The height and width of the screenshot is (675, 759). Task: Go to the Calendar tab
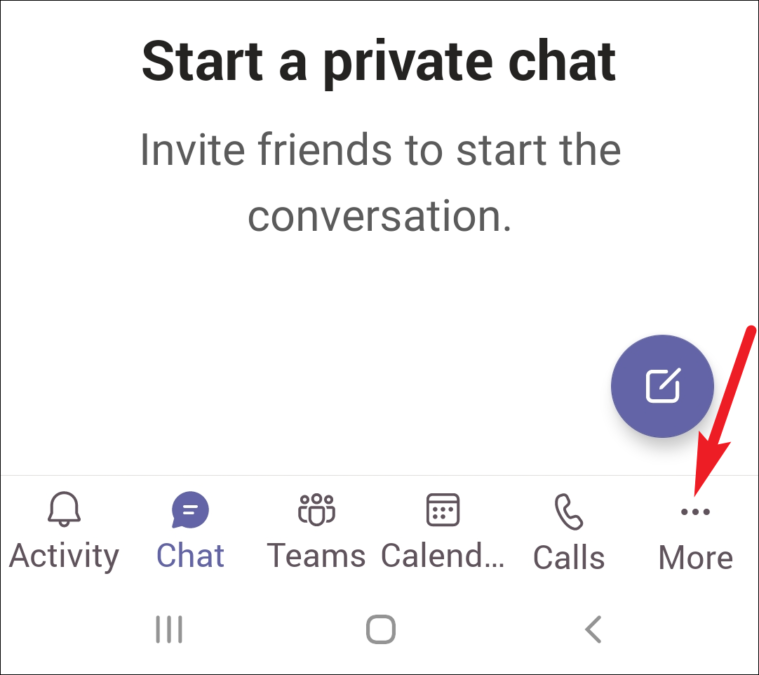pos(442,531)
